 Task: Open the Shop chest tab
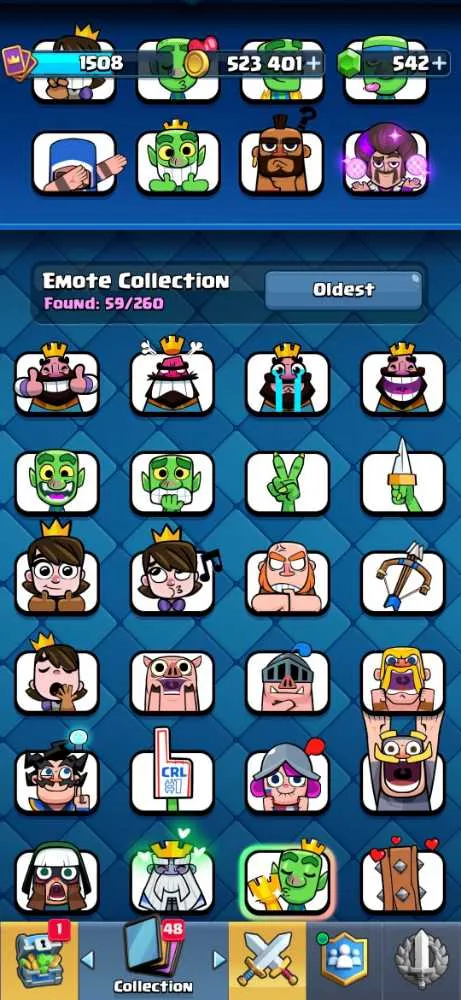point(40,960)
